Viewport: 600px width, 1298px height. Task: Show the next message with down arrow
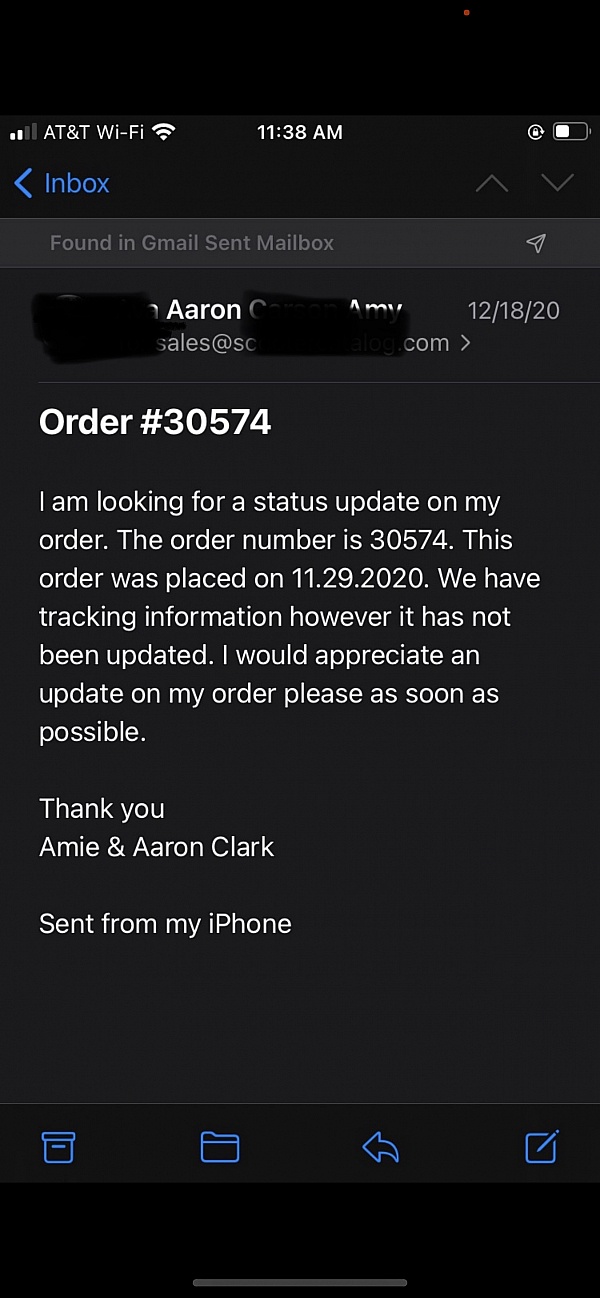click(x=557, y=183)
